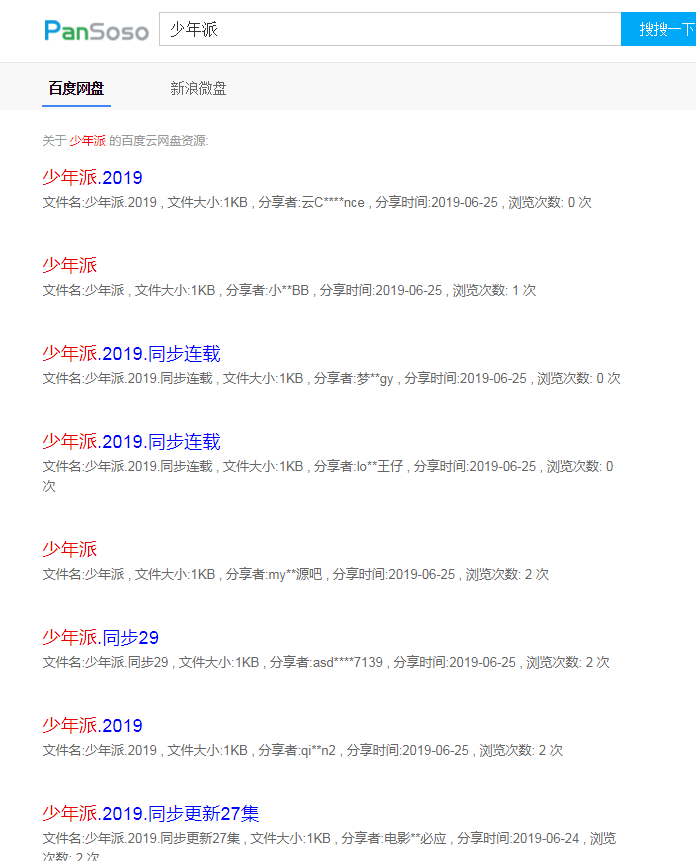Screen dimensions: 696x861
Task: Select the 百度网盘 tab
Action: [x=76, y=88]
